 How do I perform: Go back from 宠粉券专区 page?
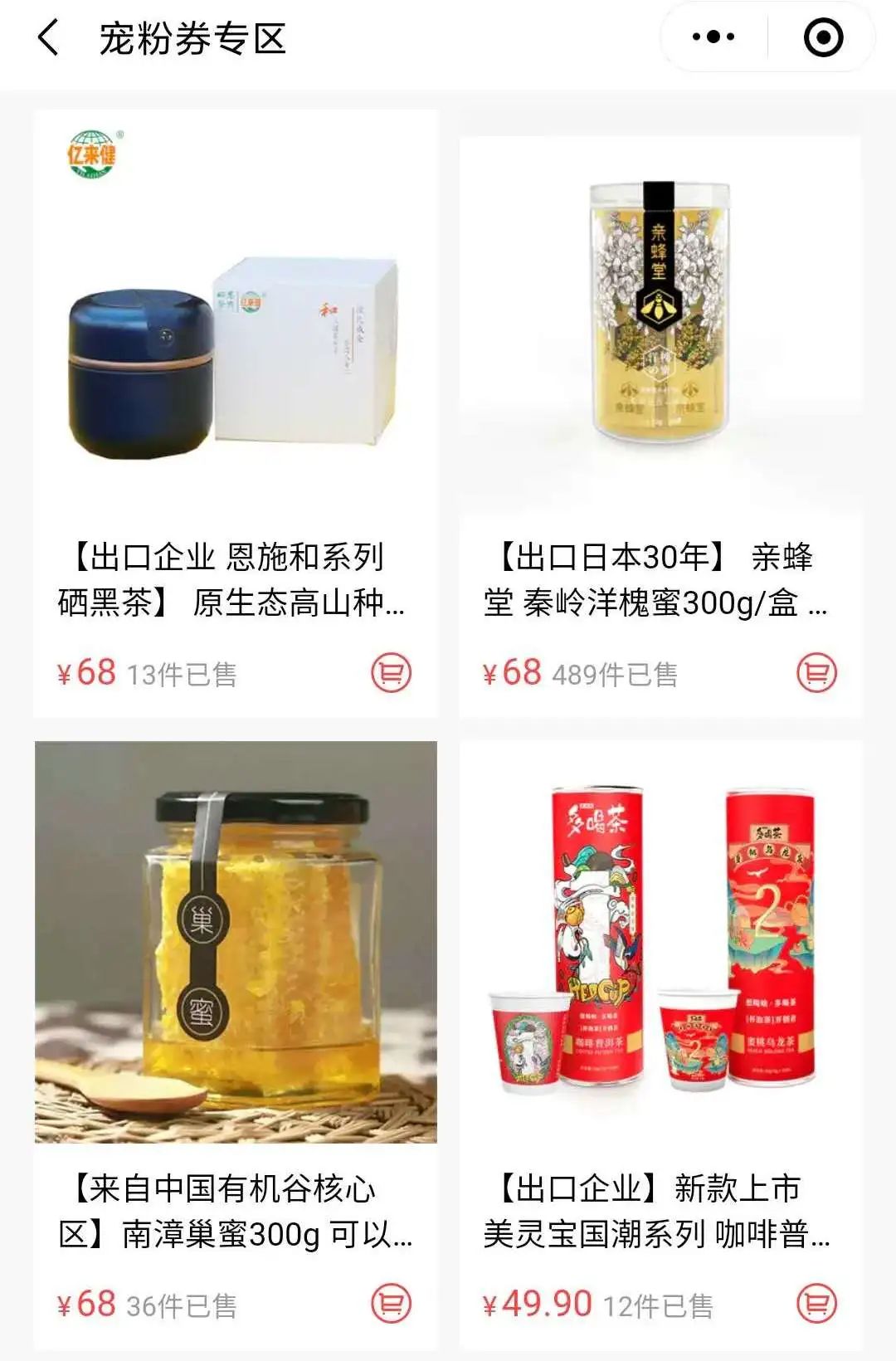[48, 38]
